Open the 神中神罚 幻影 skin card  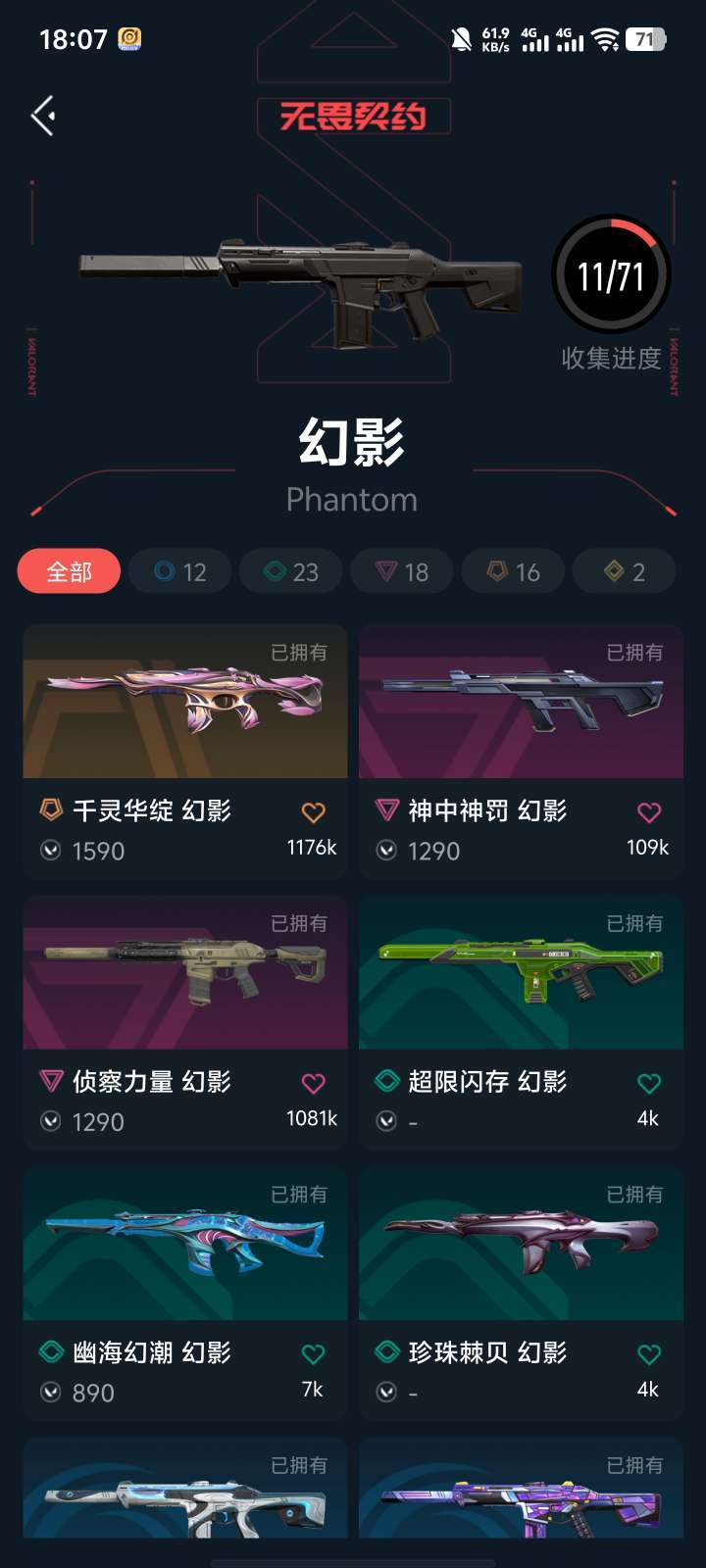point(521,752)
